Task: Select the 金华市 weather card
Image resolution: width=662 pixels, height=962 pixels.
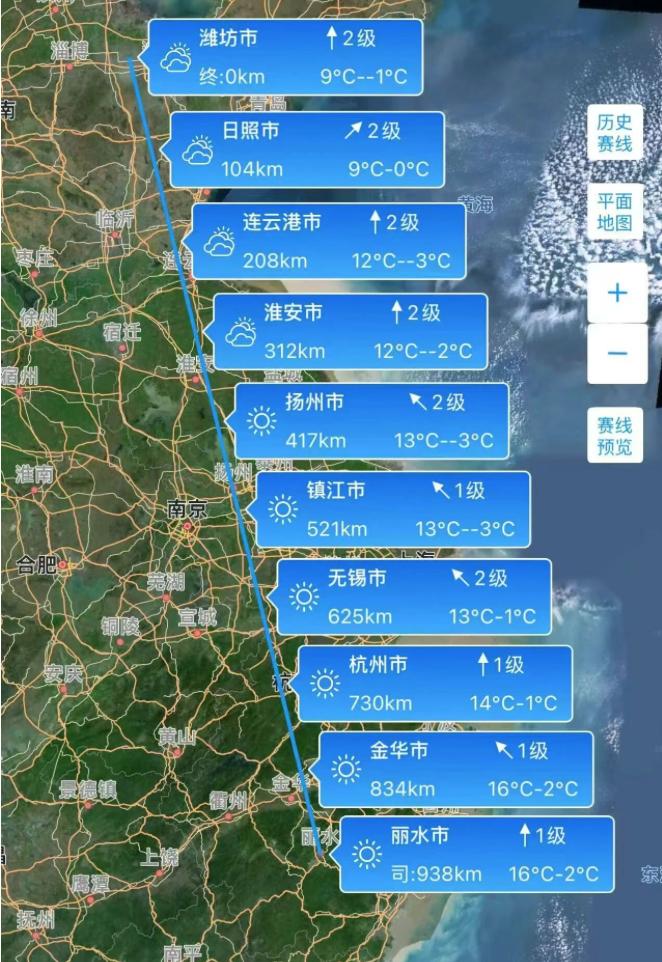Action: 457,770
